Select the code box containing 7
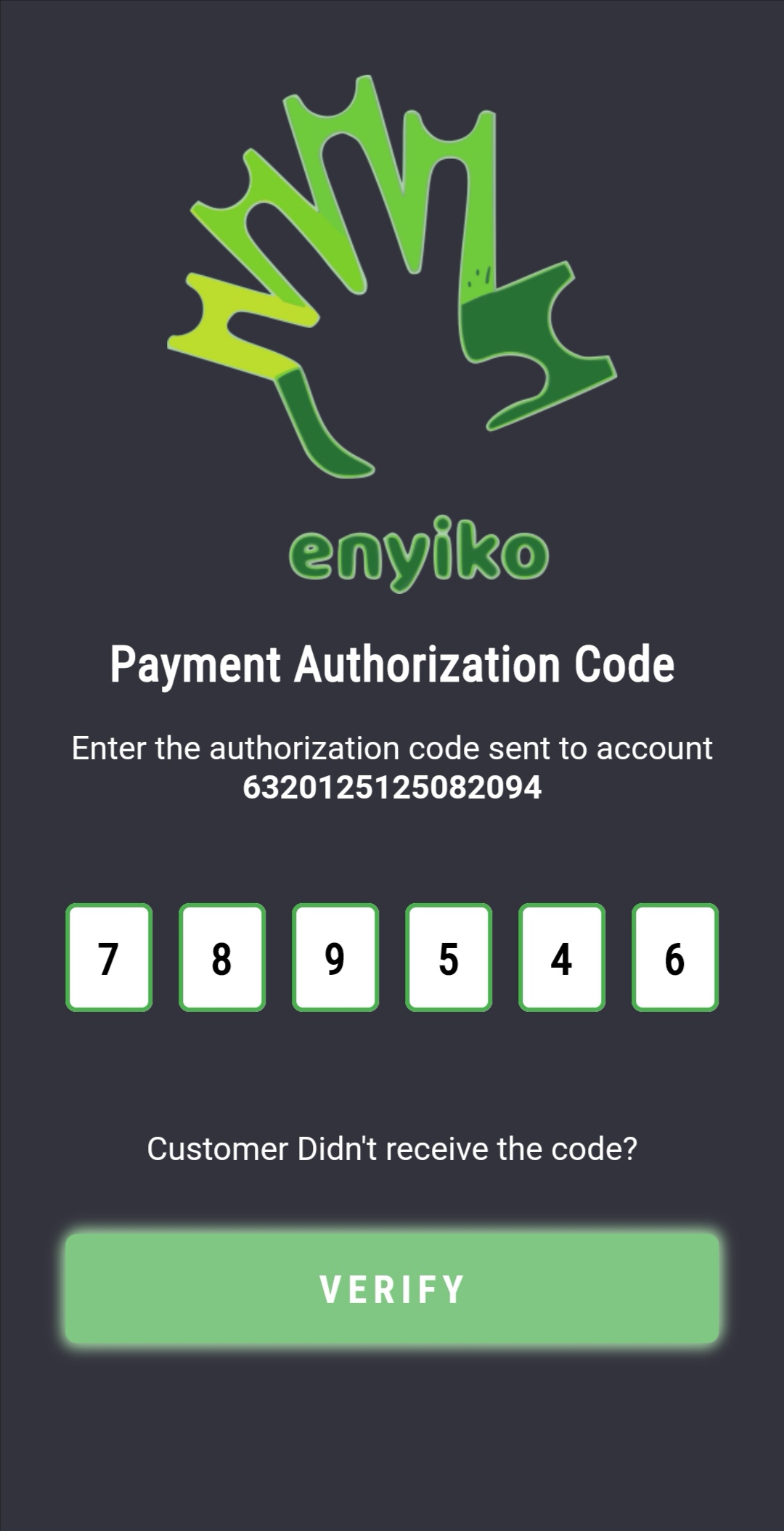Image resolution: width=784 pixels, height=1531 pixels. (x=109, y=958)
